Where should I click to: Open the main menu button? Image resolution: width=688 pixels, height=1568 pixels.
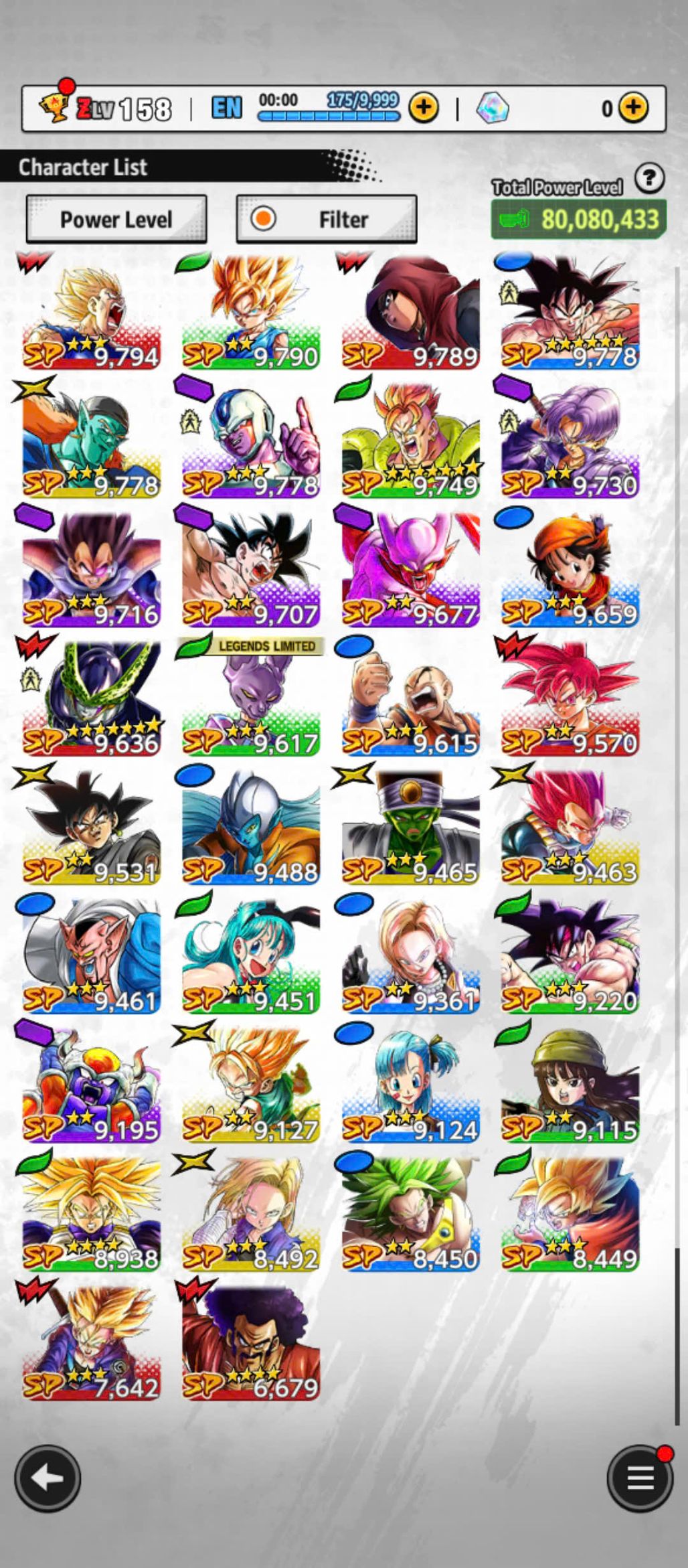click(640, 1478)
